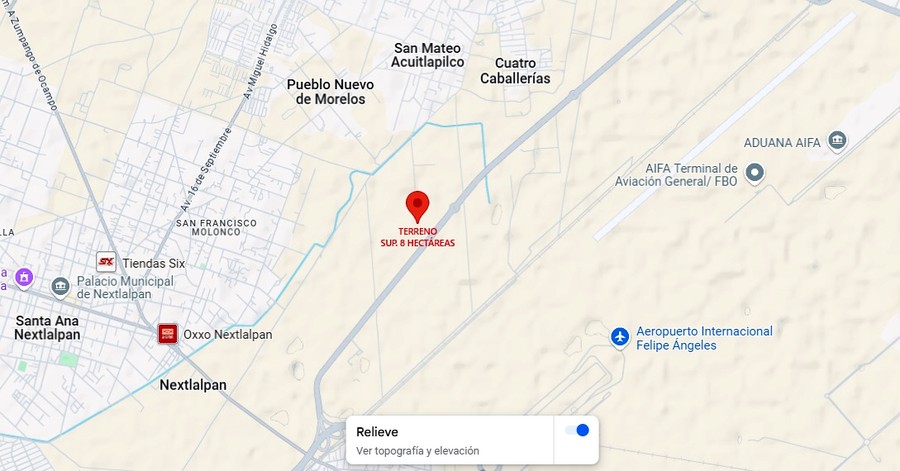Tap the ADUANA AIFA place marker

[x=837, y=142]
